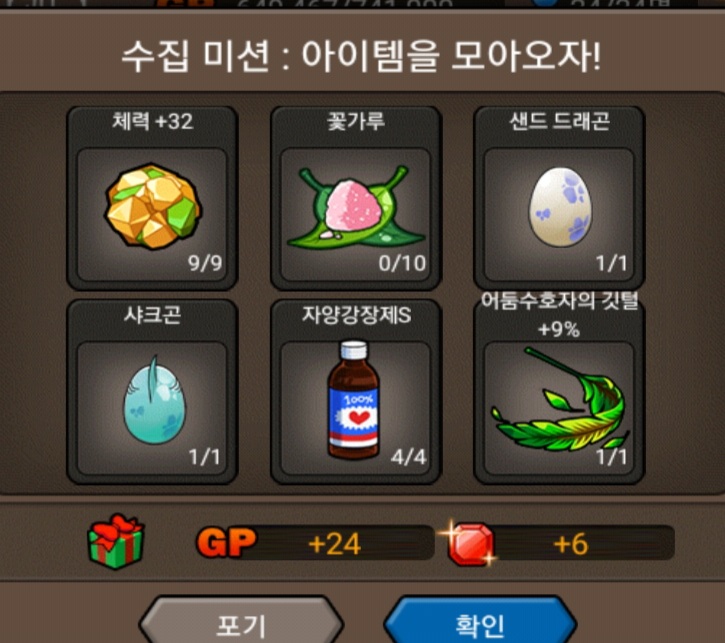Give up the mission with 포기
The image size is (725, 643).
click(x=241, y=623)
